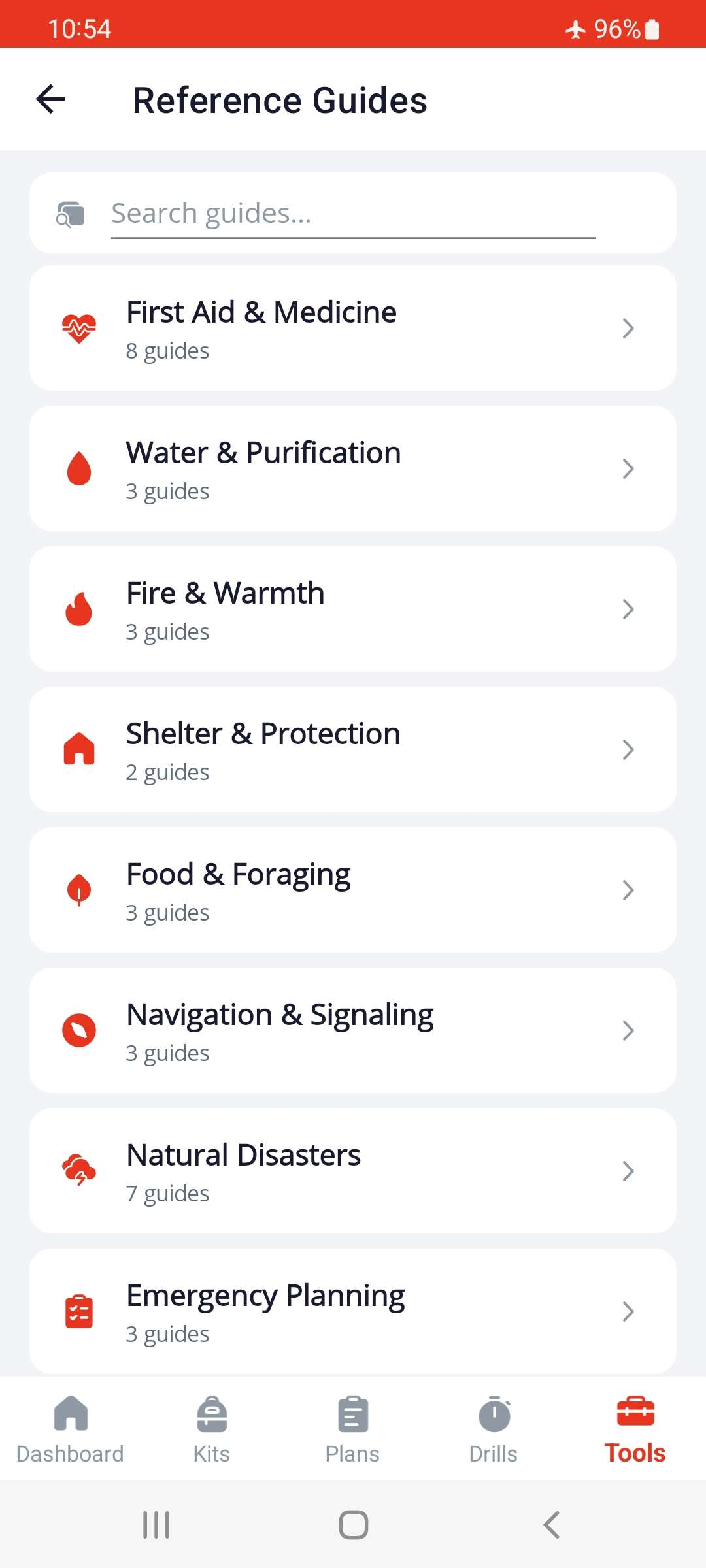Tap the Natural Disasters storm cloud icon
706x1568 pixels.
(x=79, y=1171)
